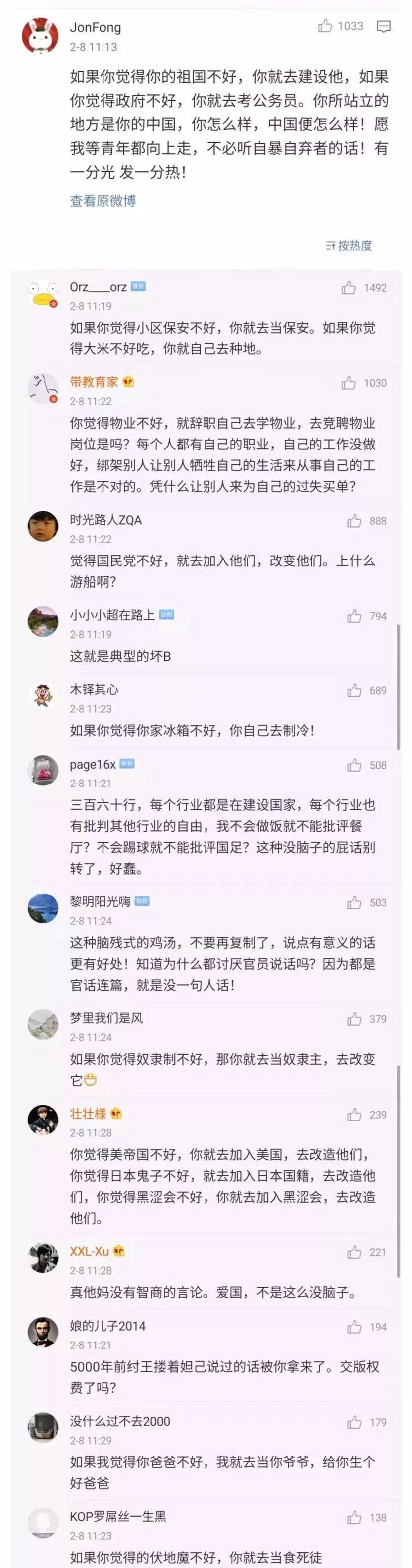Screen dimensions: 412x1568
Task: Like XXL-Xu's comment
Action: pyautogui.click(x=354, y=1252)
